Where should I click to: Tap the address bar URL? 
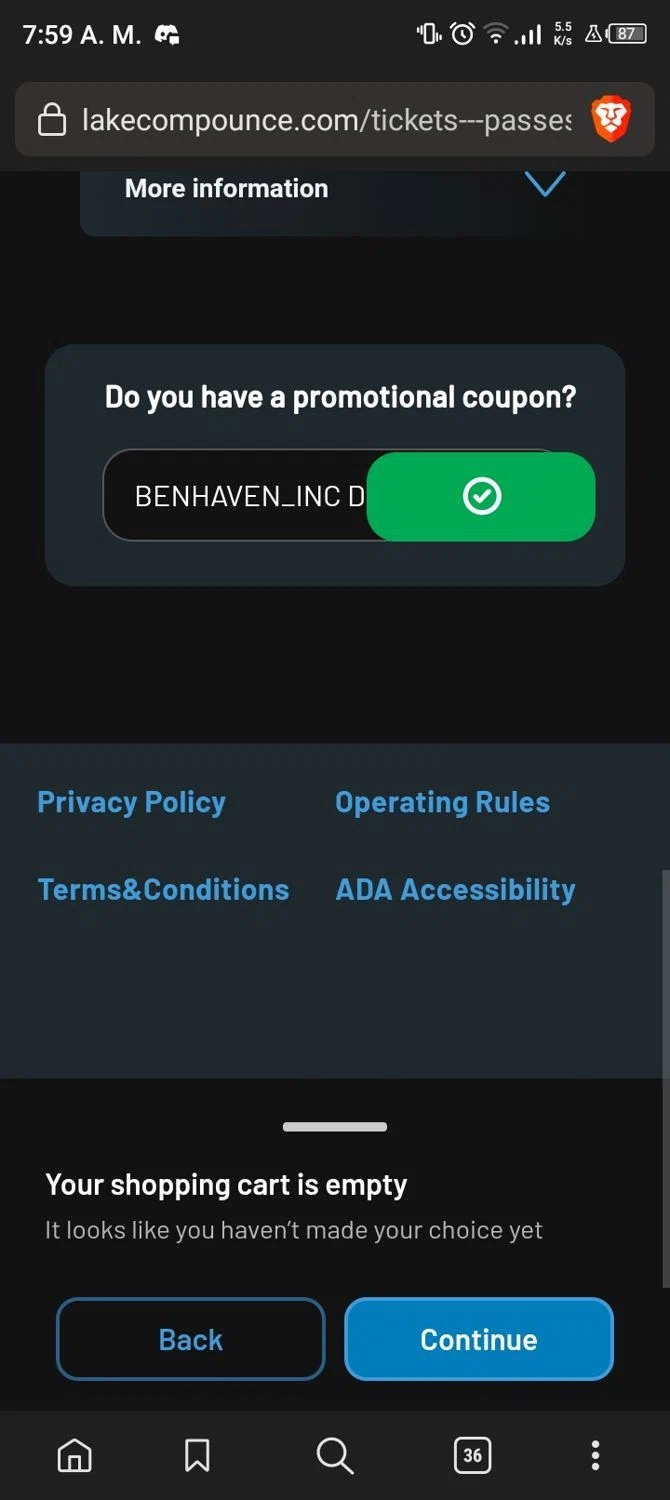(x=325, y=121)
